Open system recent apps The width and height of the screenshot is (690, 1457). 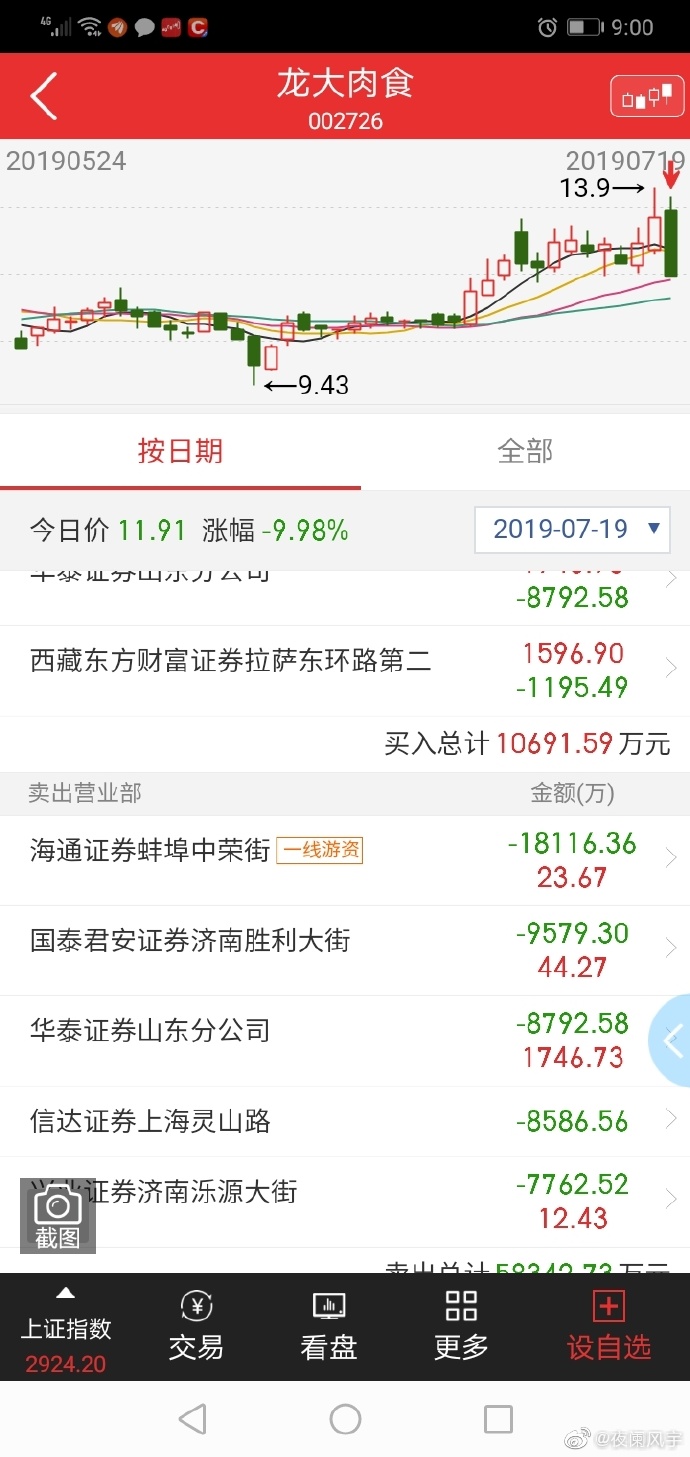(498, 1418)
